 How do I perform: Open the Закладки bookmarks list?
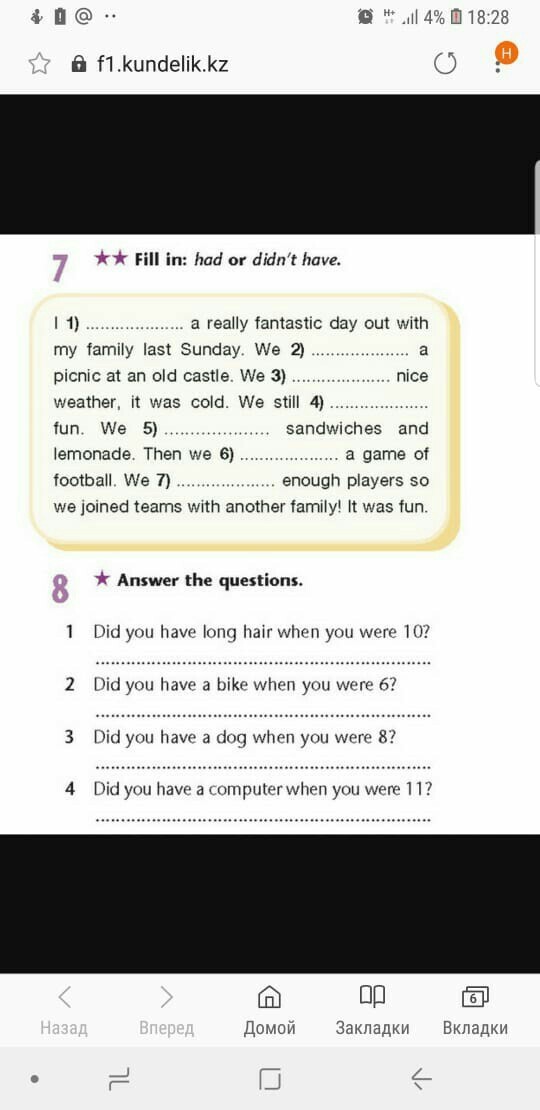(x=372, y=1010)
